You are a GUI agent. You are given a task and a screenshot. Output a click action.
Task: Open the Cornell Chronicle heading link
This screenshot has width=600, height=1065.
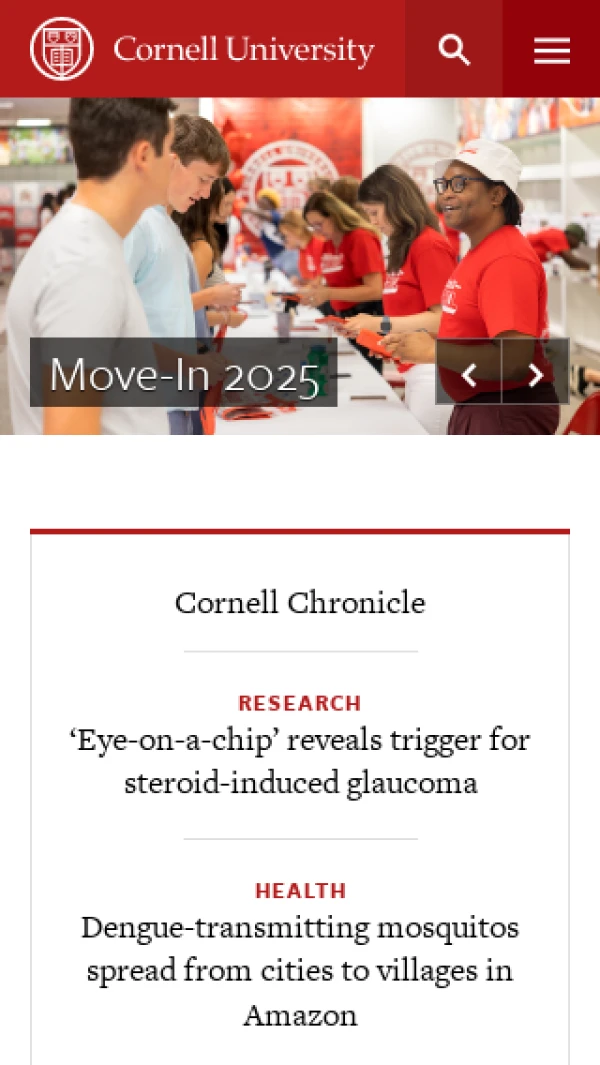[x=300, y=603]
